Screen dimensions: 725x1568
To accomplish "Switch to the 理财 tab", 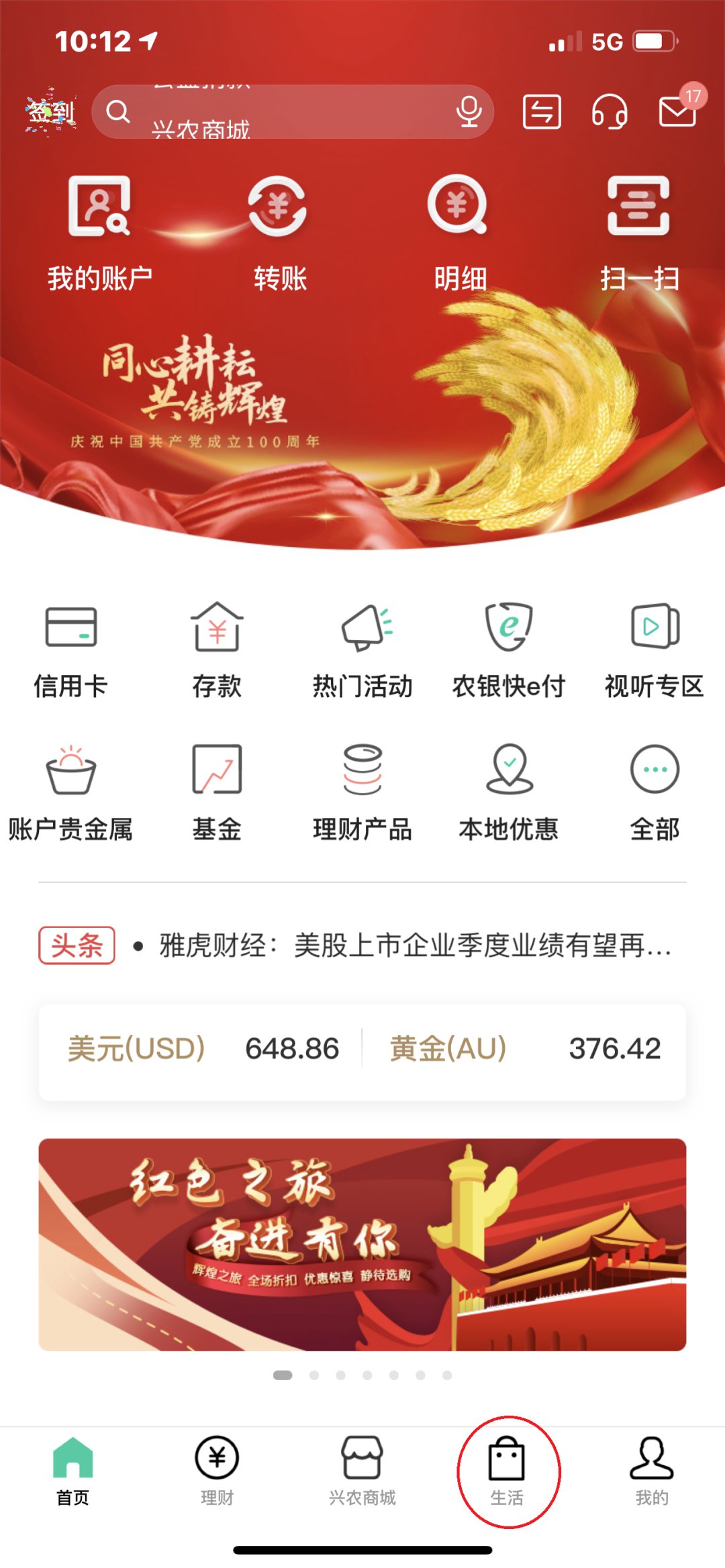I will click(217, 1471).
